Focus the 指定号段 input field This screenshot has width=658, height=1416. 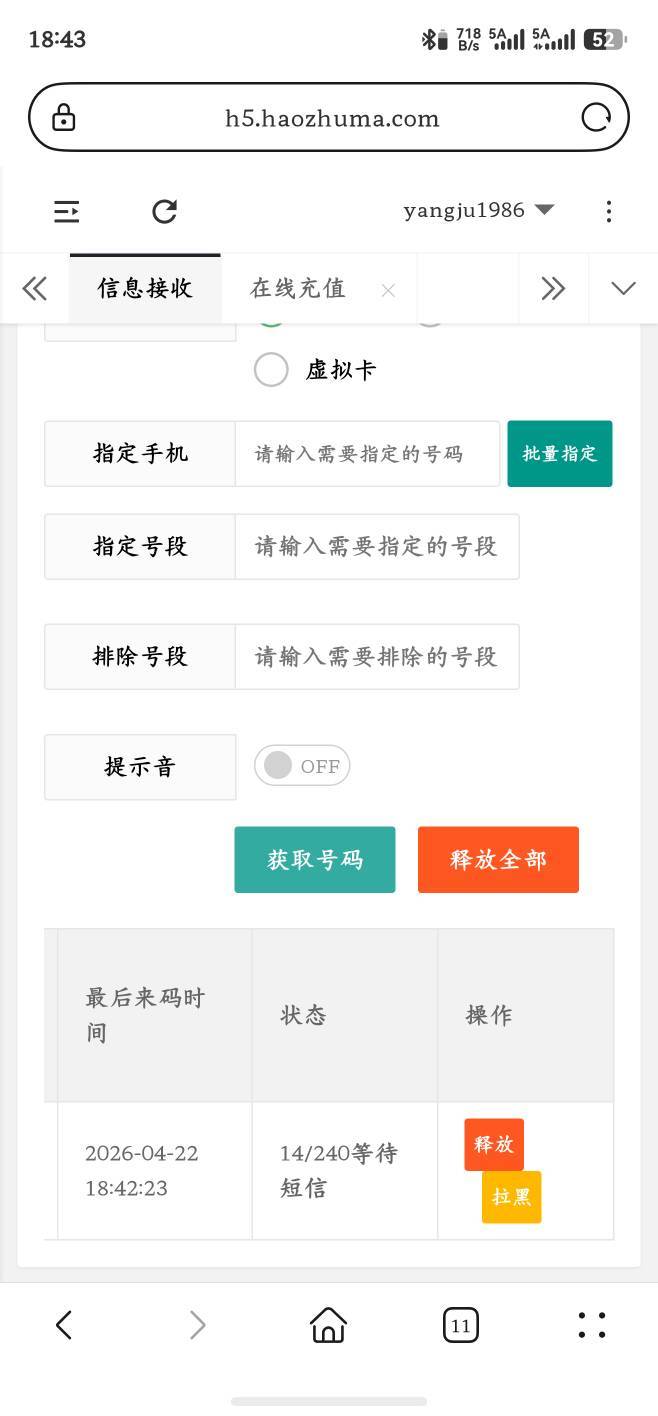377,547
